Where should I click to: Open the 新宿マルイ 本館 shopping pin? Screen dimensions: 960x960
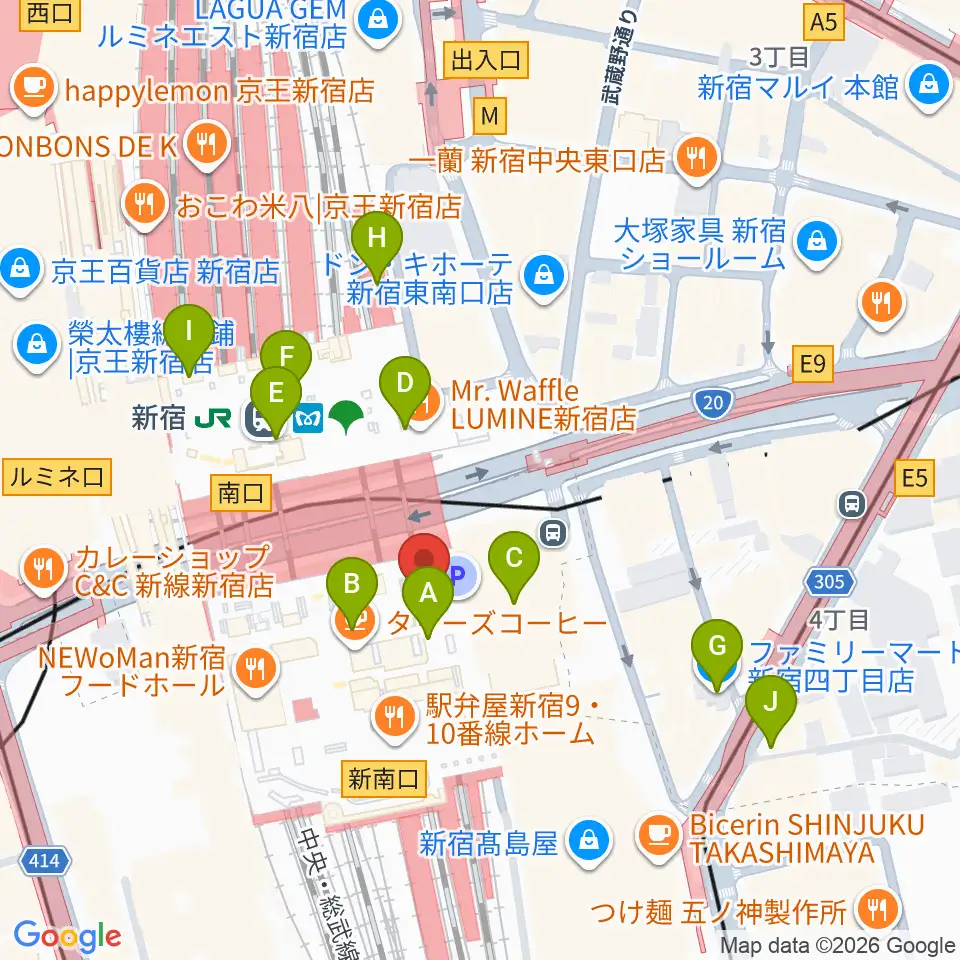(929, 87)
